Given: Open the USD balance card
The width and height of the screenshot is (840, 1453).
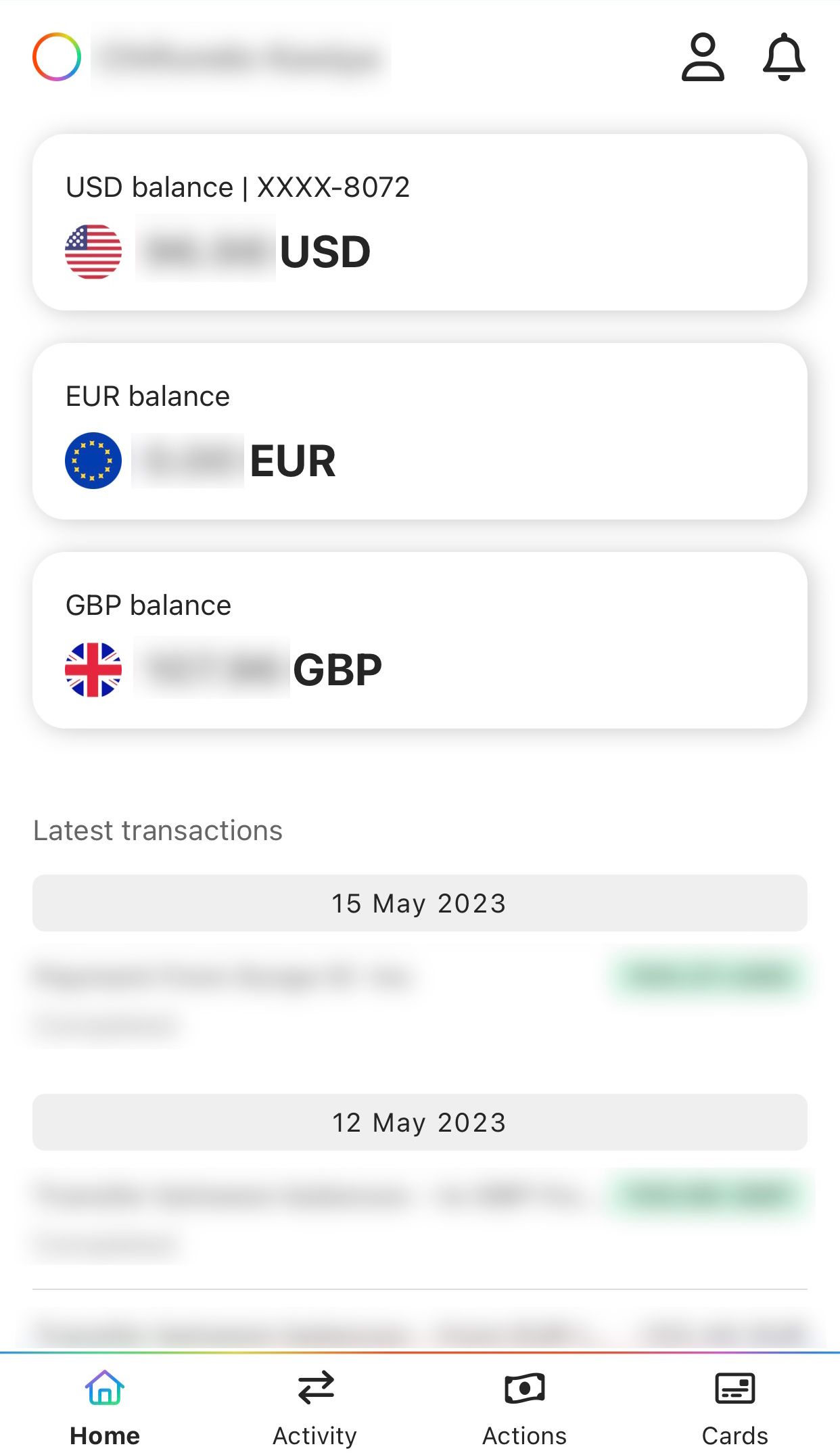Looking at the screenshot, I should 419,220.
